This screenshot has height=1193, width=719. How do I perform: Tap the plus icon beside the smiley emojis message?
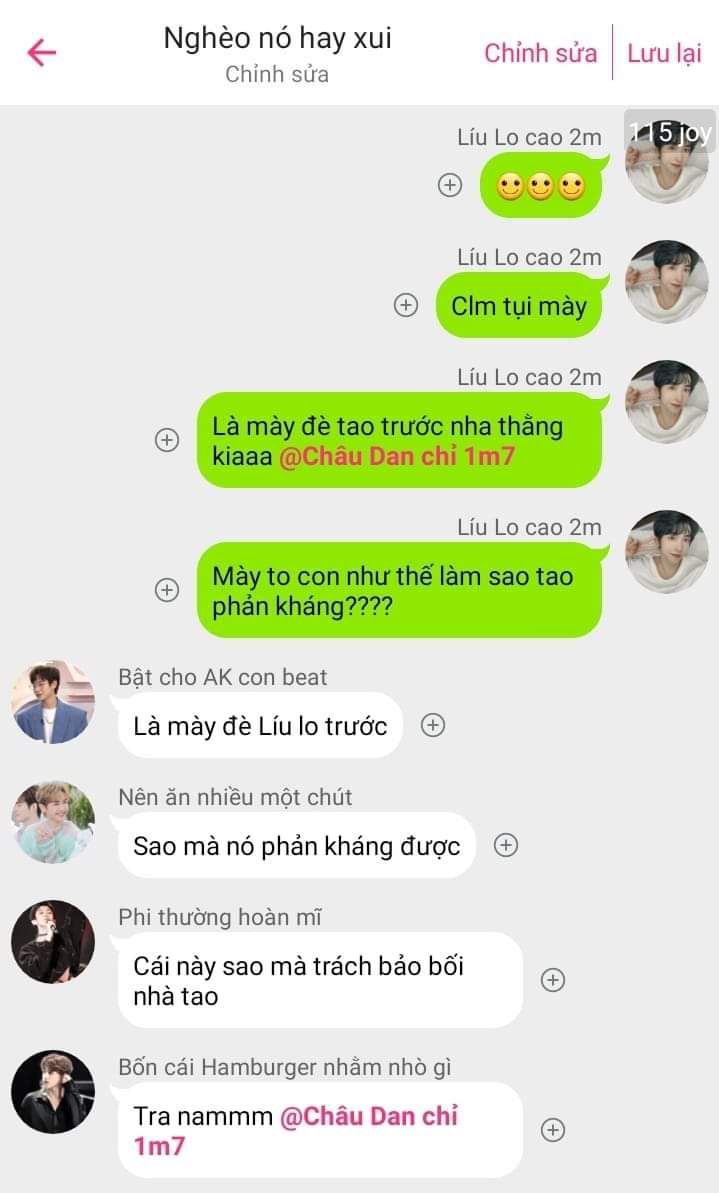point(450,185)
